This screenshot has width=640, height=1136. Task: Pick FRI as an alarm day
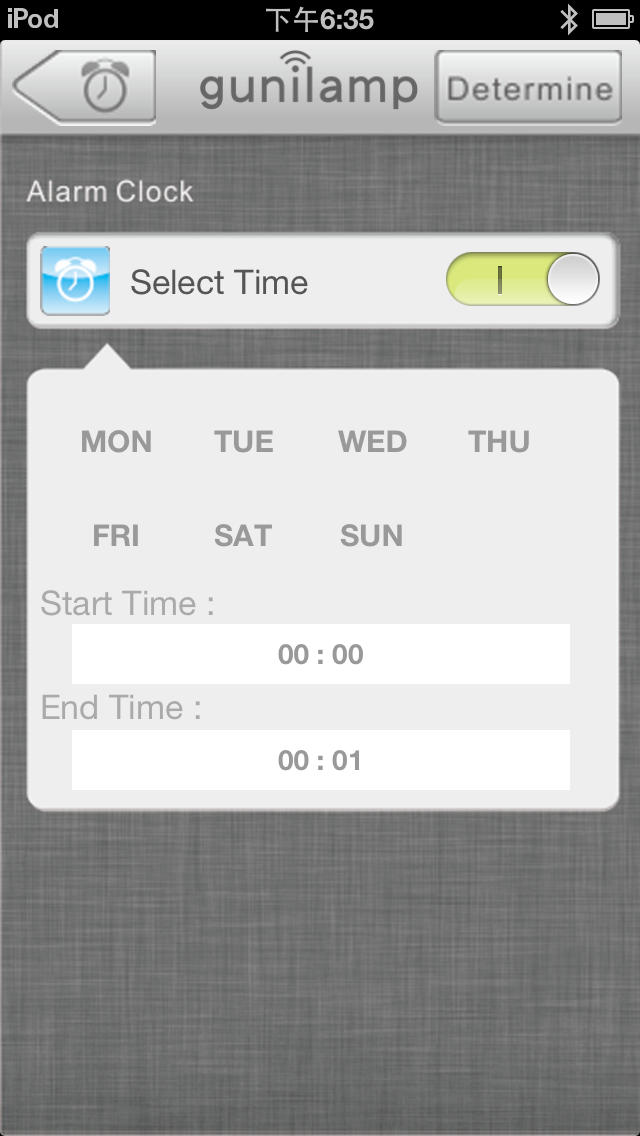click(x=116, y=535)
